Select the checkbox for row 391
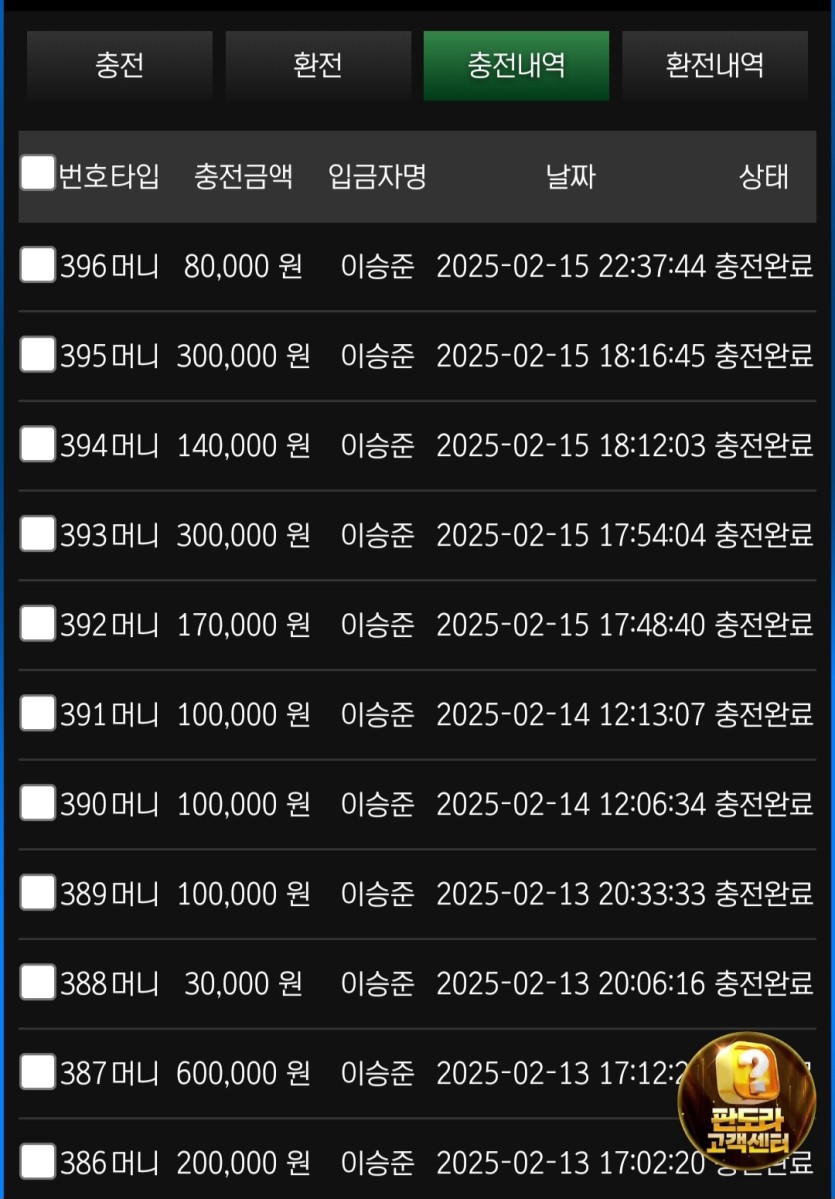 [x=38, y=713]
